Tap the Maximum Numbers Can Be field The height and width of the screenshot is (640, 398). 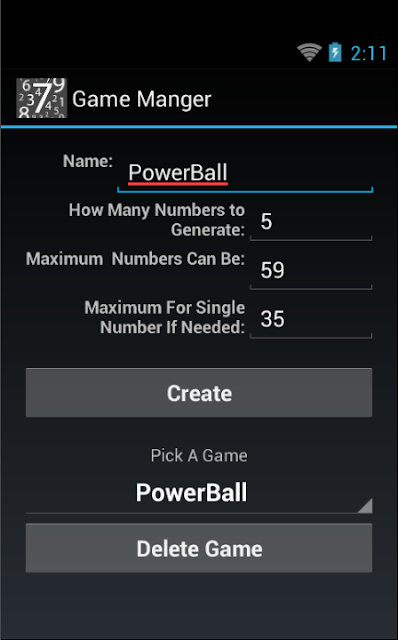click(311, 270)
